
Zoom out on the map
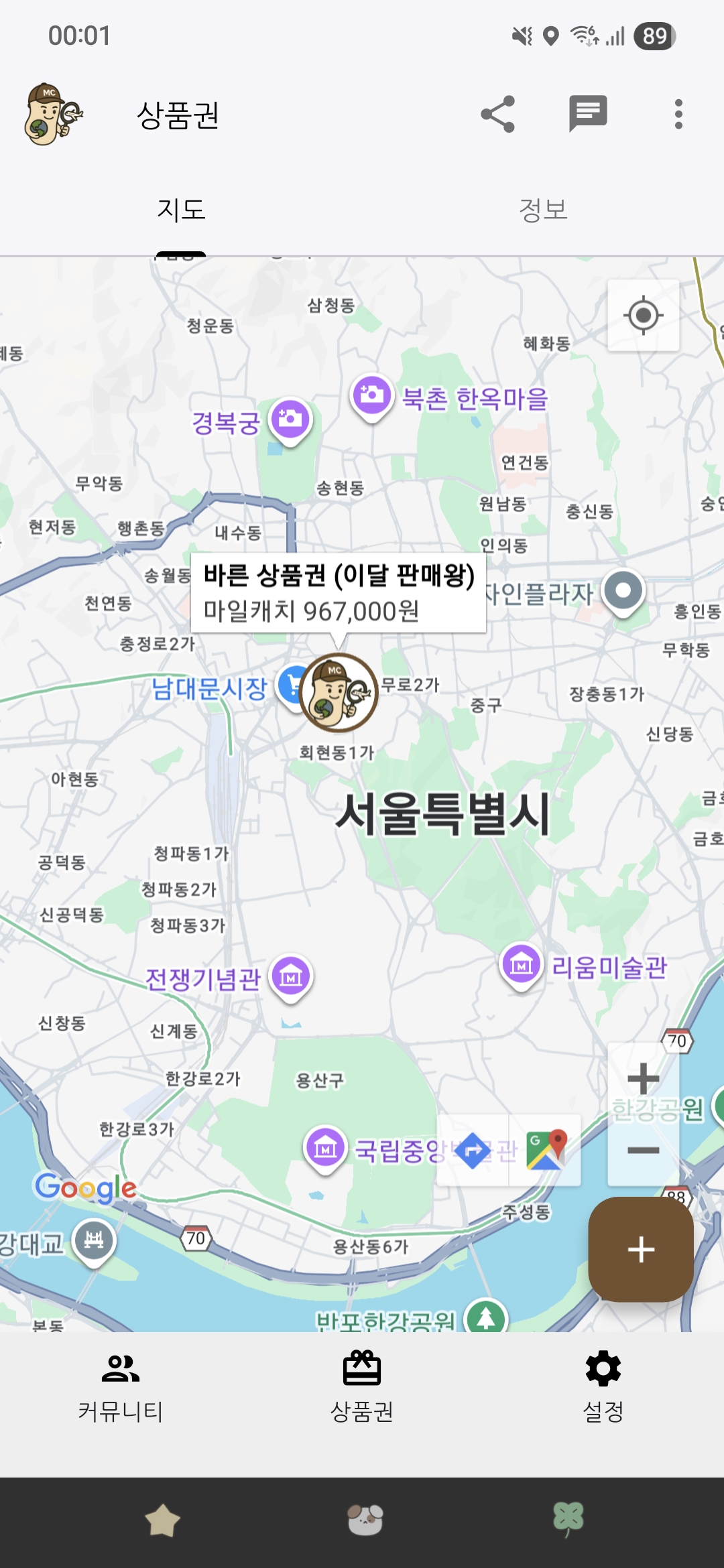coord(643,1151)
